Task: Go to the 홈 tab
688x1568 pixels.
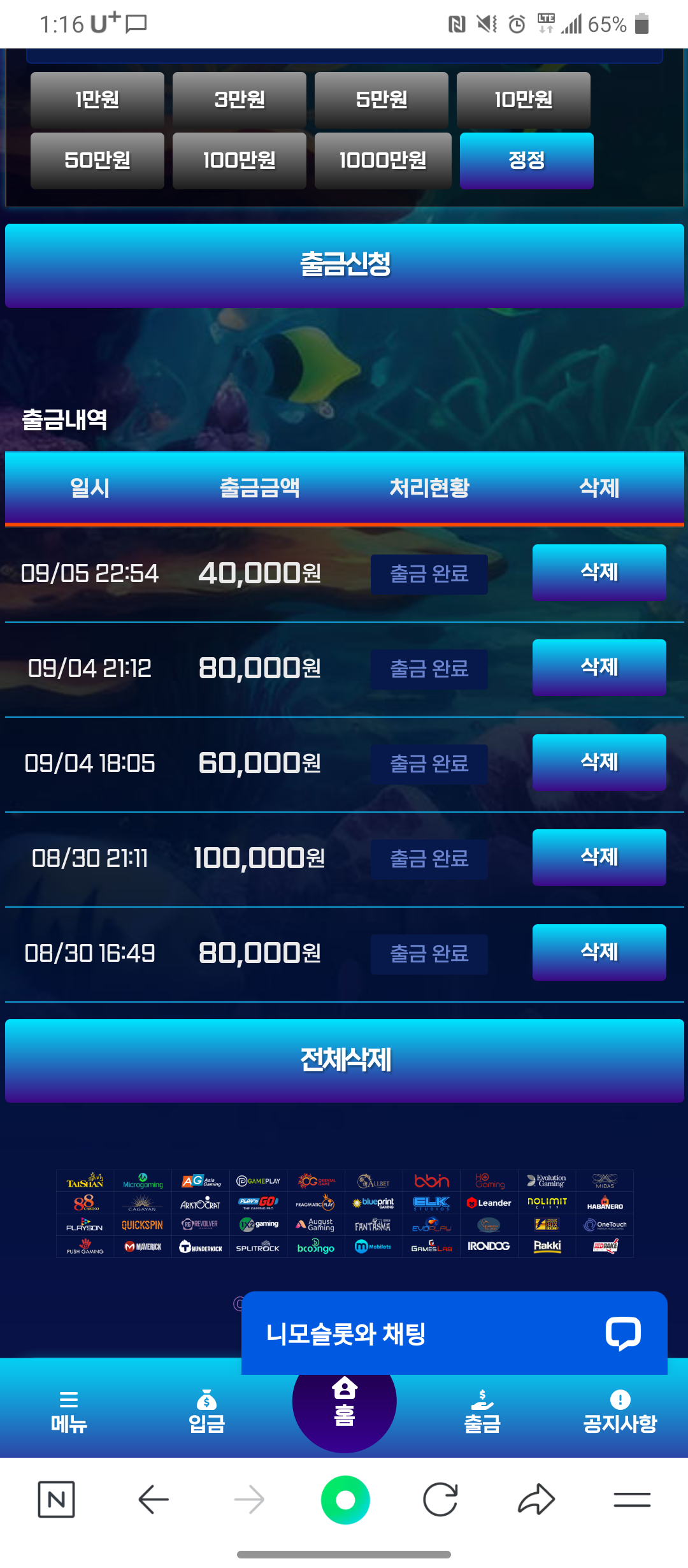Action: 344,1402
